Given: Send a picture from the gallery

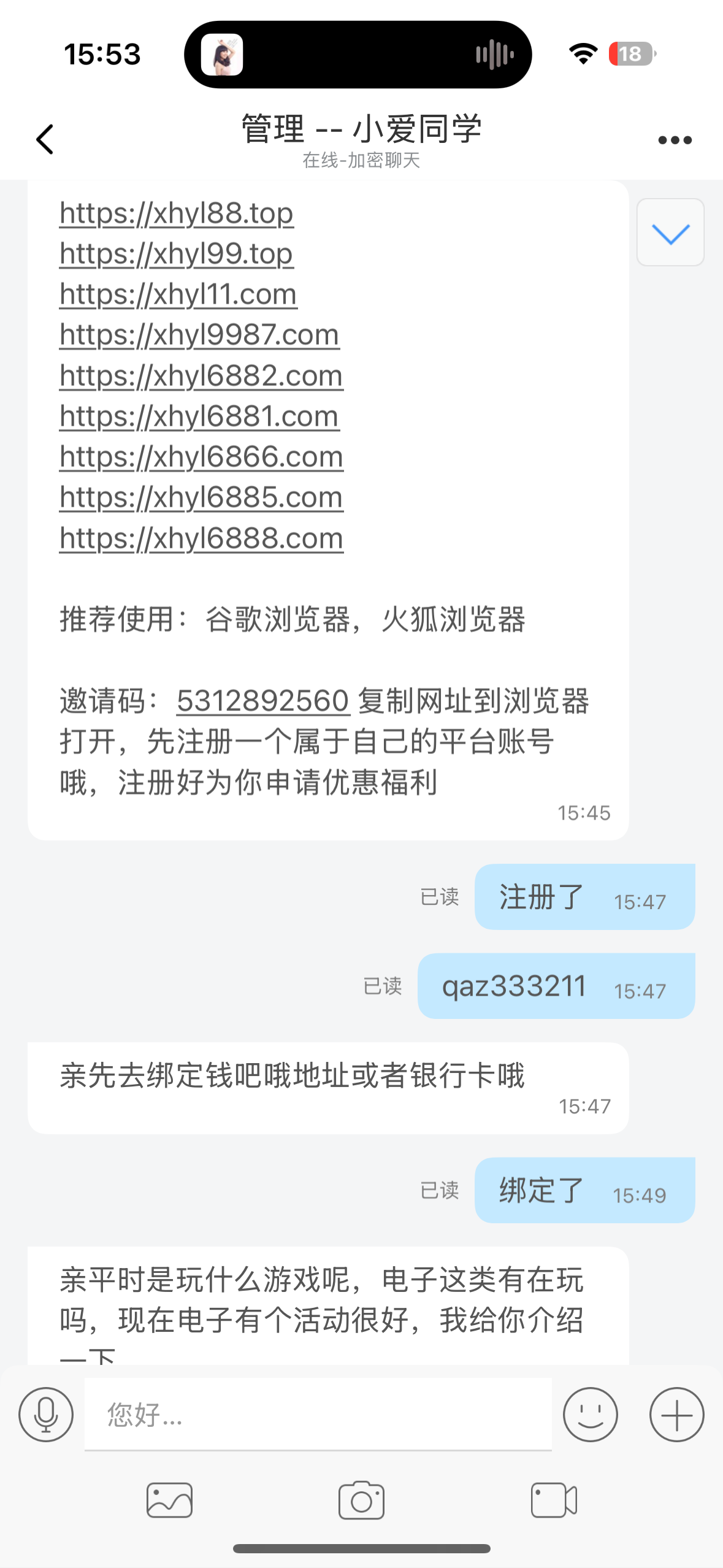Looking at the screenshot, I should pyautogui.click(x=169, y=1500).
